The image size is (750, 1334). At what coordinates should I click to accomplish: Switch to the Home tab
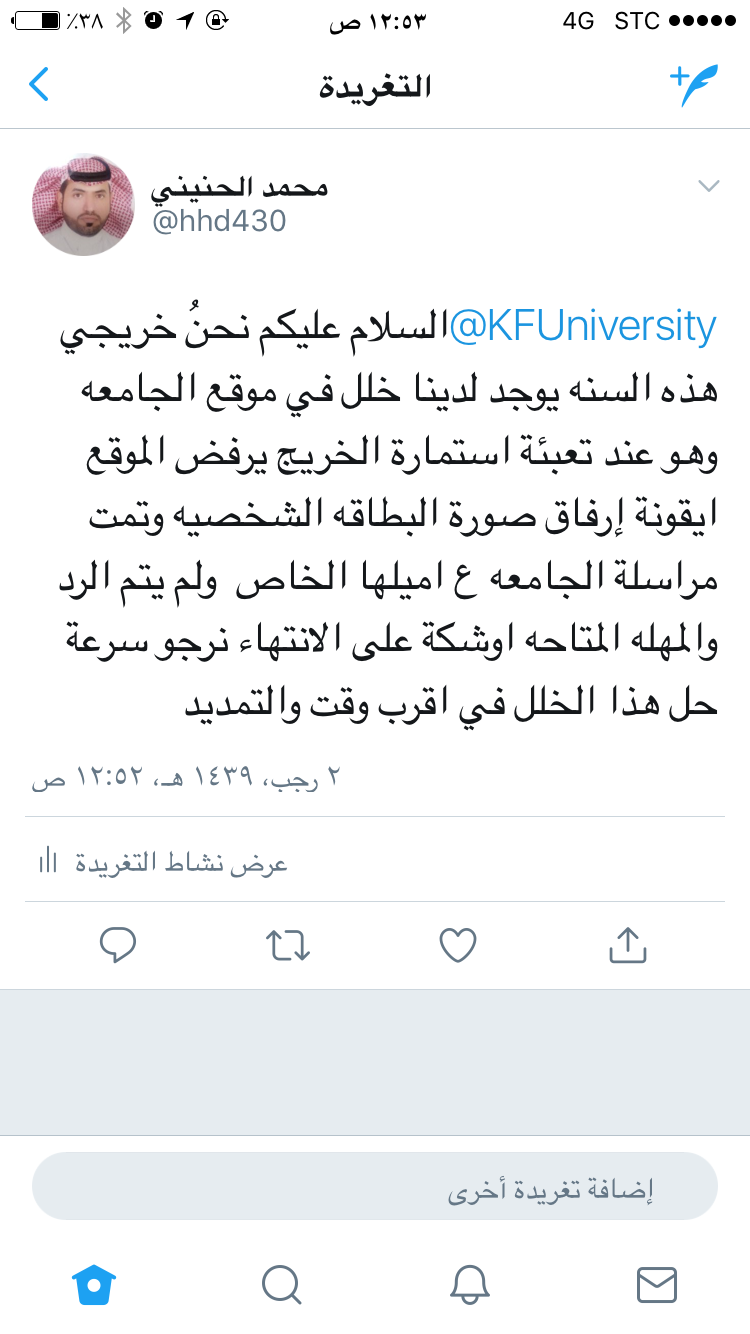(x=94, y=1284)
